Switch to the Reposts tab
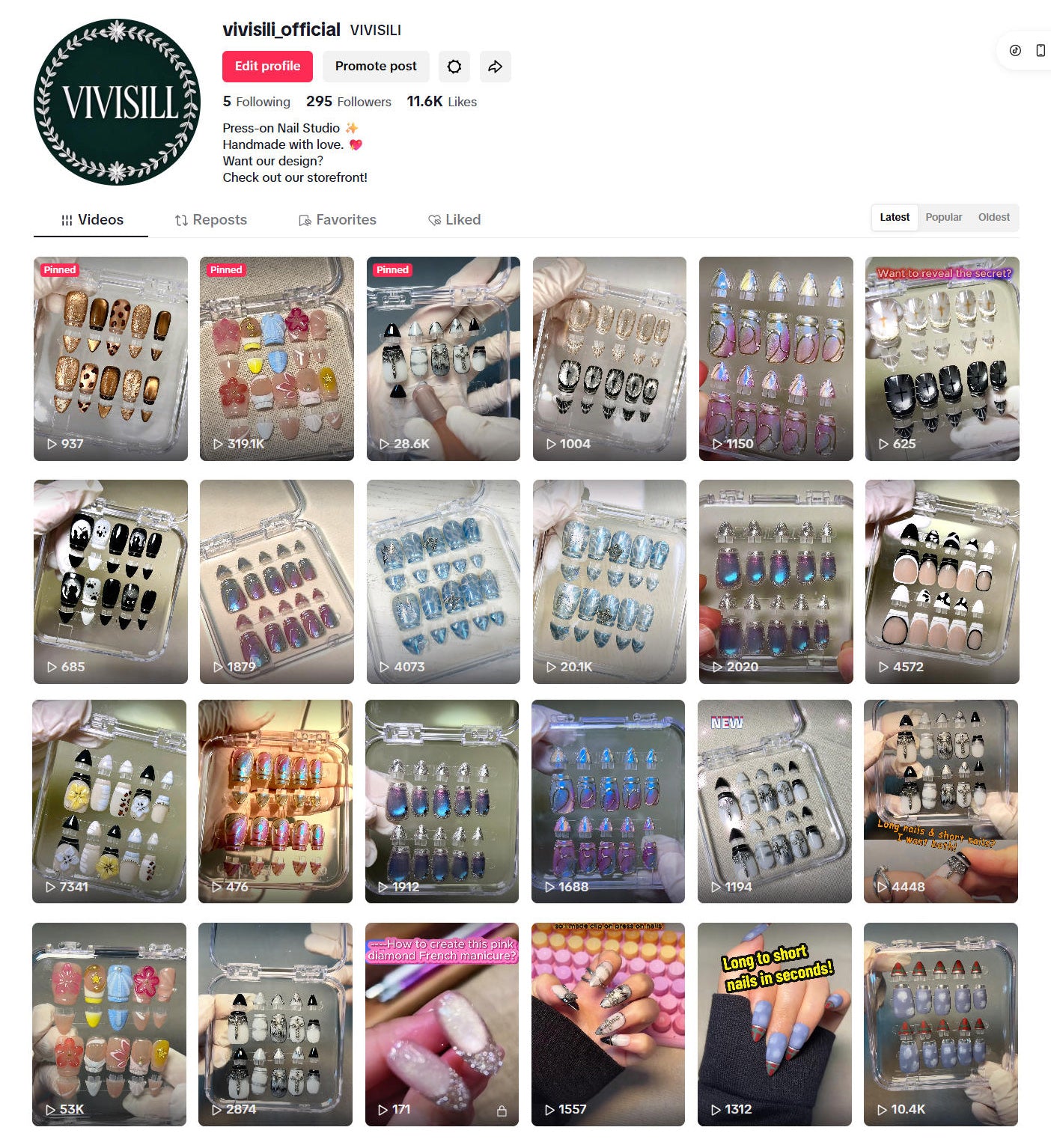 point(210,220)
